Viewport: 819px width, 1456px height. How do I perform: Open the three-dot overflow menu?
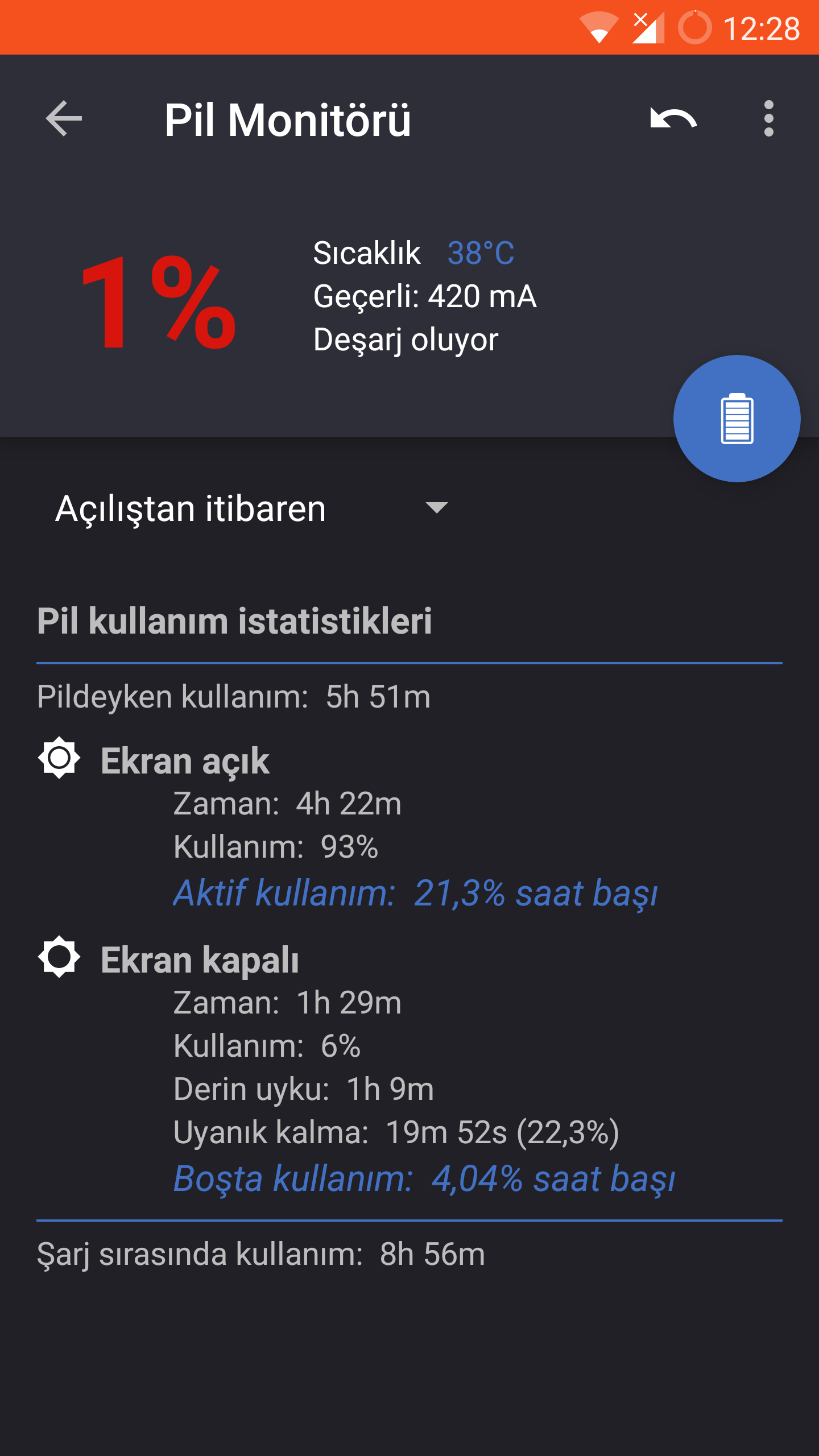(x=769, y=119)
